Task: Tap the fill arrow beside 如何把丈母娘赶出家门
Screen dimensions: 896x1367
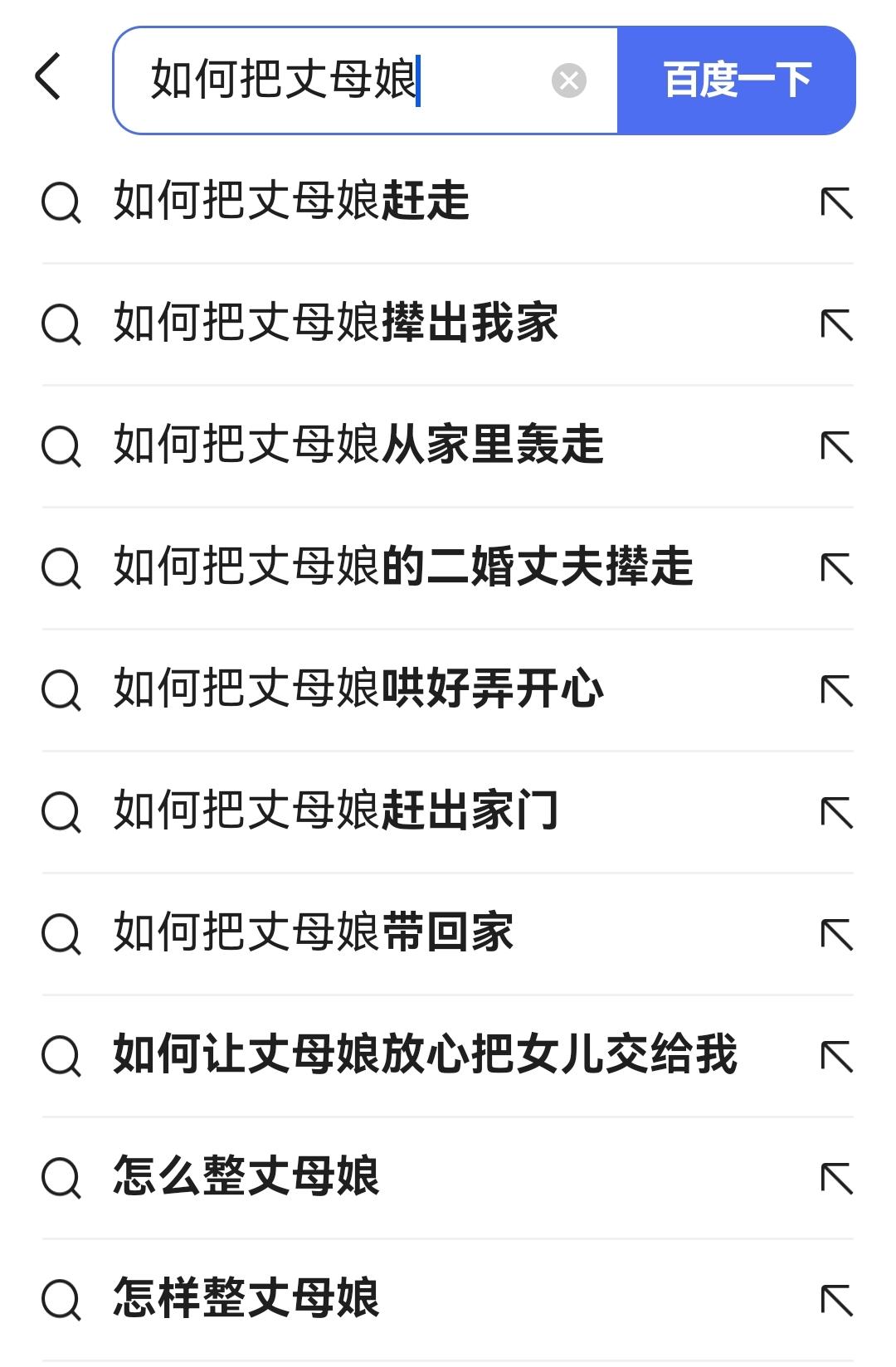Action: click(x=836, y=813)
